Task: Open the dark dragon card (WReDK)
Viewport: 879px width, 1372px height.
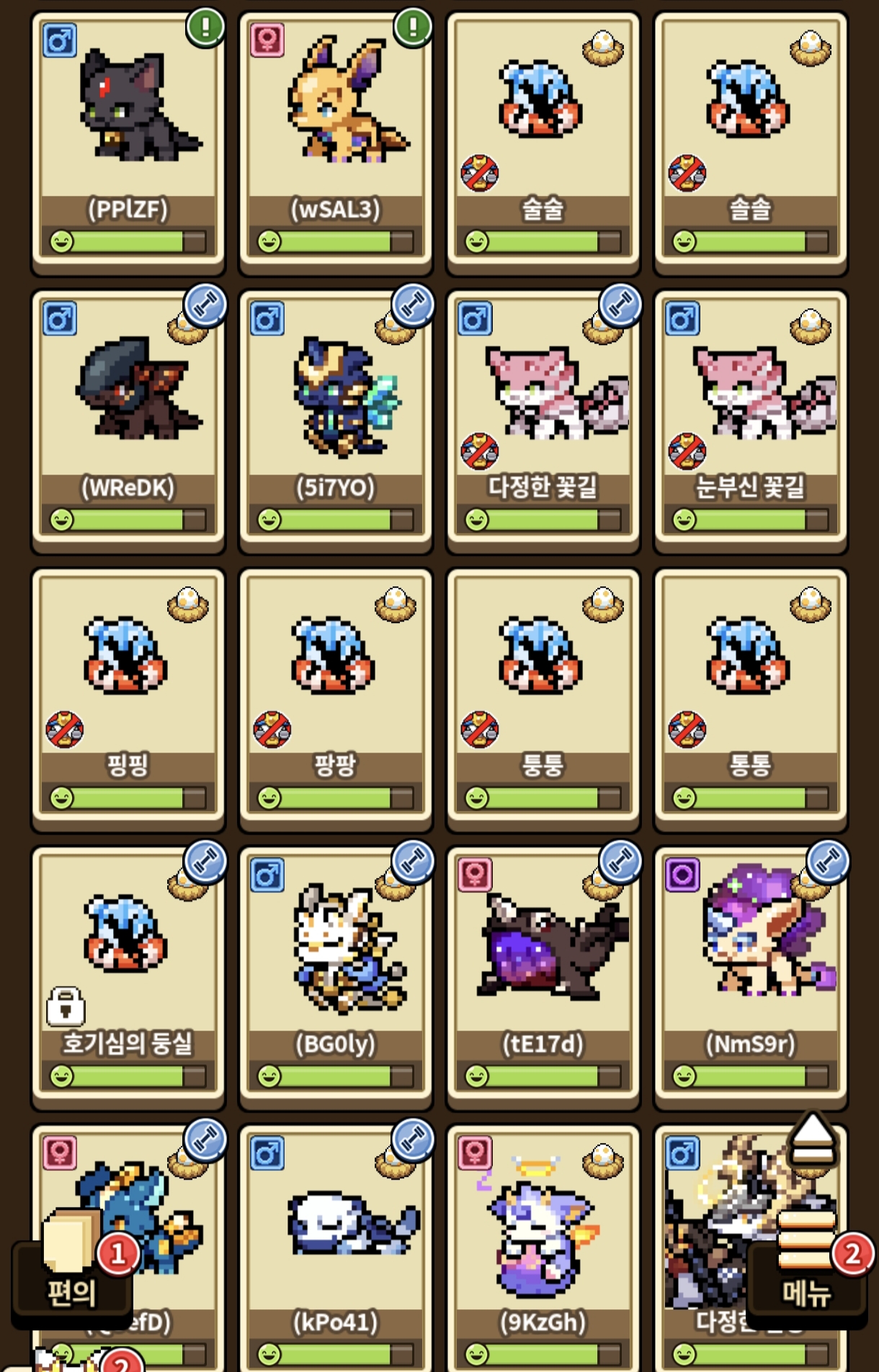Action: 128,420
